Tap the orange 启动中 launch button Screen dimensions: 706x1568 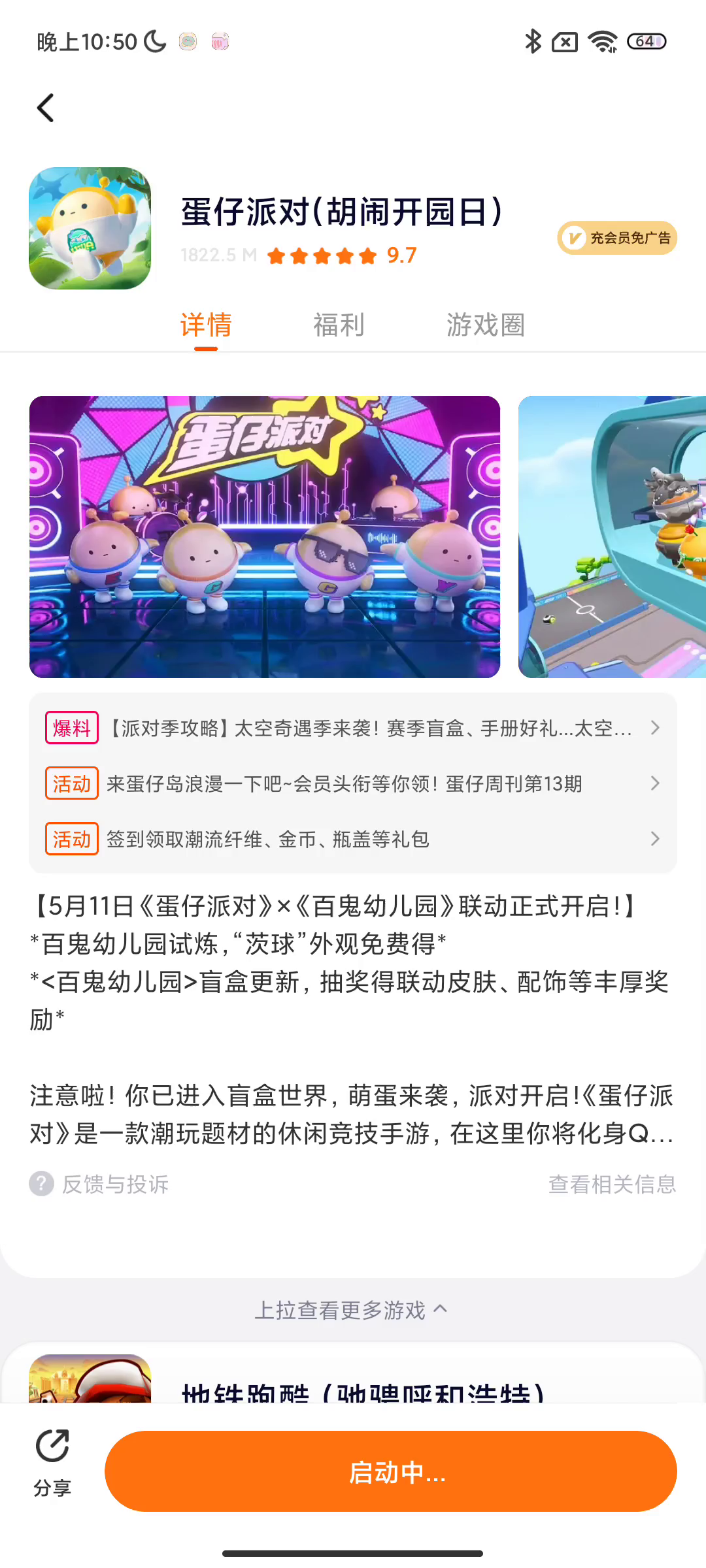[x=391, y=1471]
